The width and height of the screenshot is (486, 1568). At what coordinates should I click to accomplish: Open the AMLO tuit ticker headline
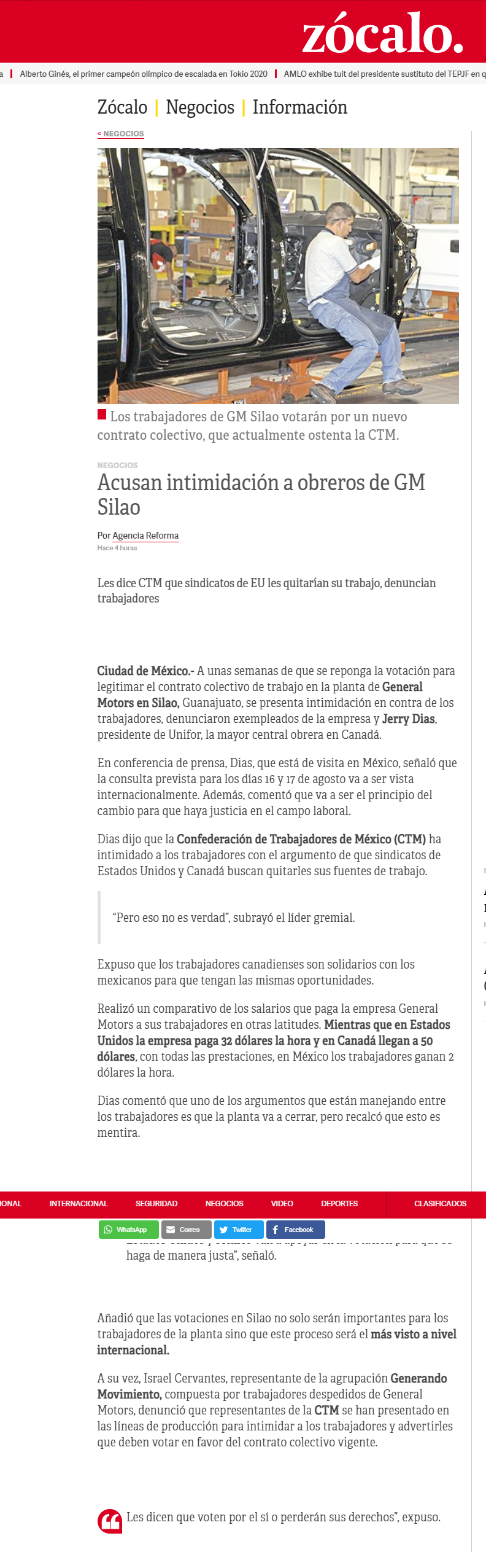pyautogui.click(x=385, y=74)
